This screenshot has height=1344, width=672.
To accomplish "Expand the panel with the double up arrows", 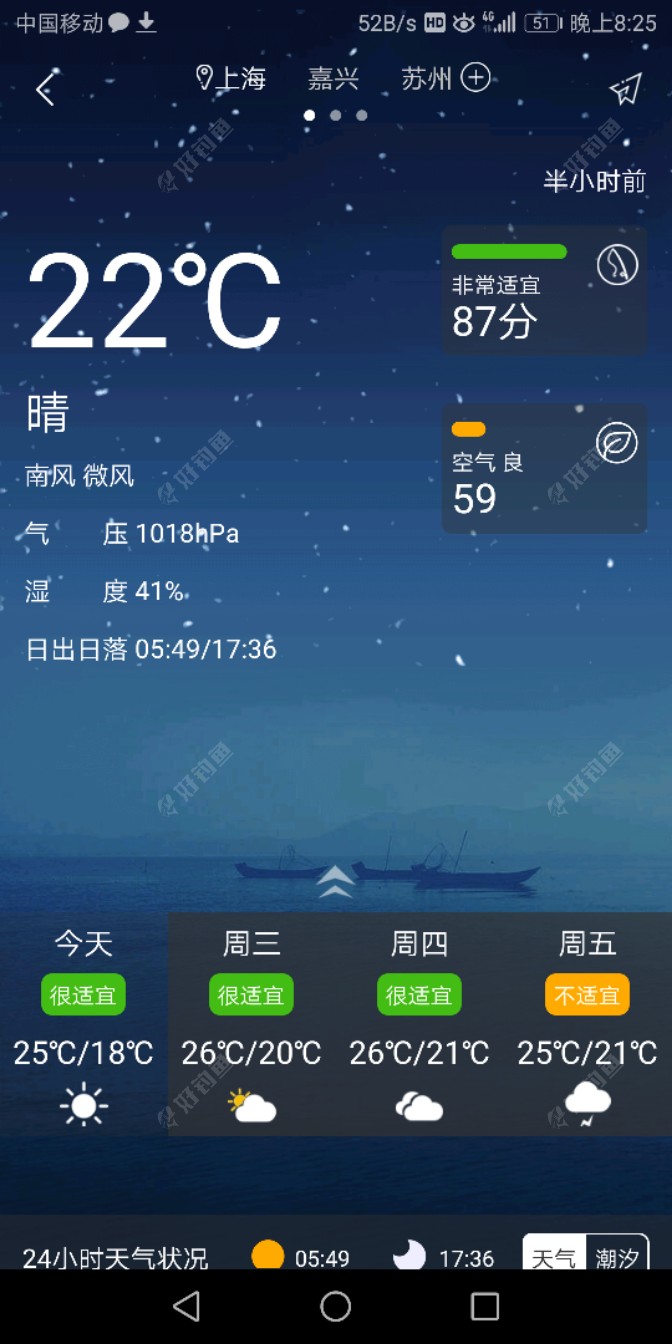I will point(335,881).
